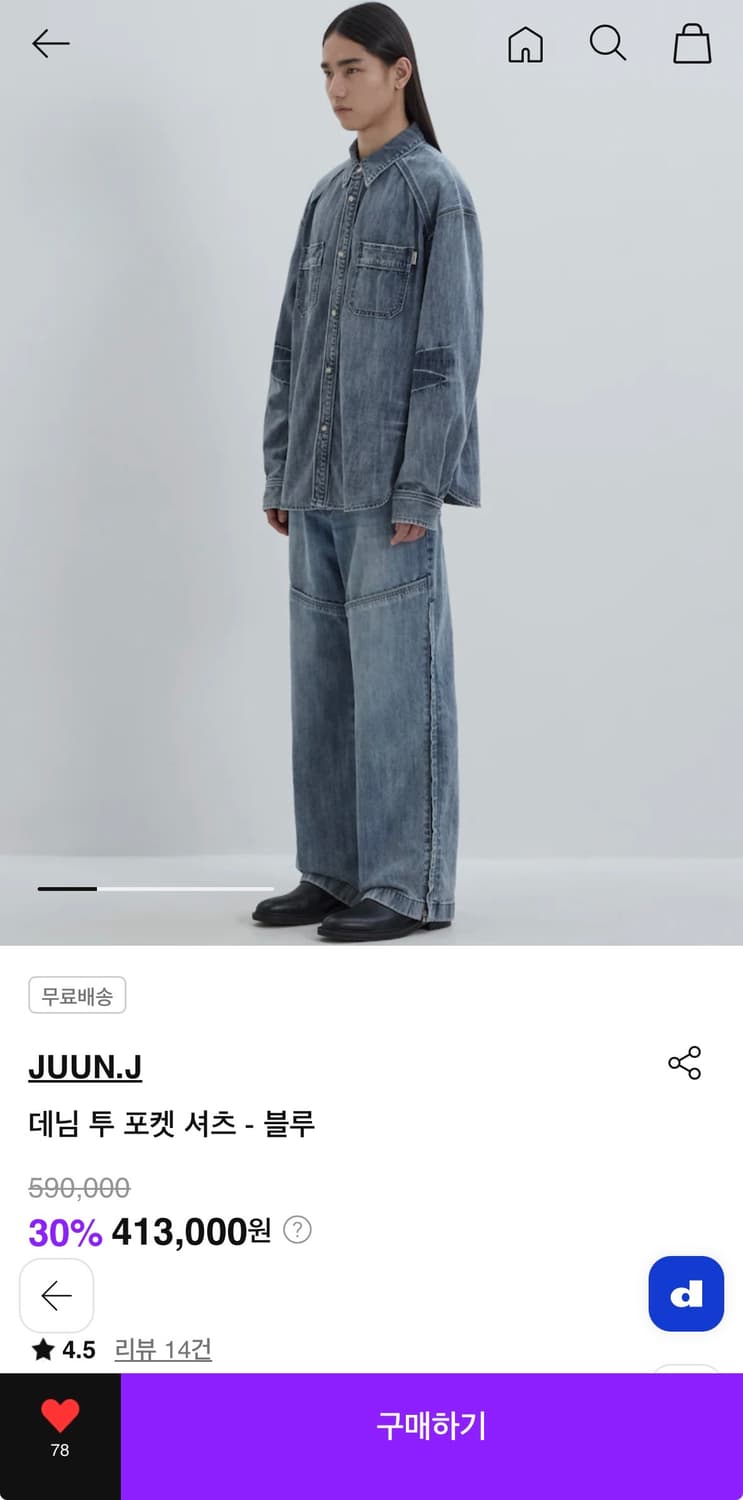Tap the 30% discount label
The image size is (743, 1500).
(65, 1231)
